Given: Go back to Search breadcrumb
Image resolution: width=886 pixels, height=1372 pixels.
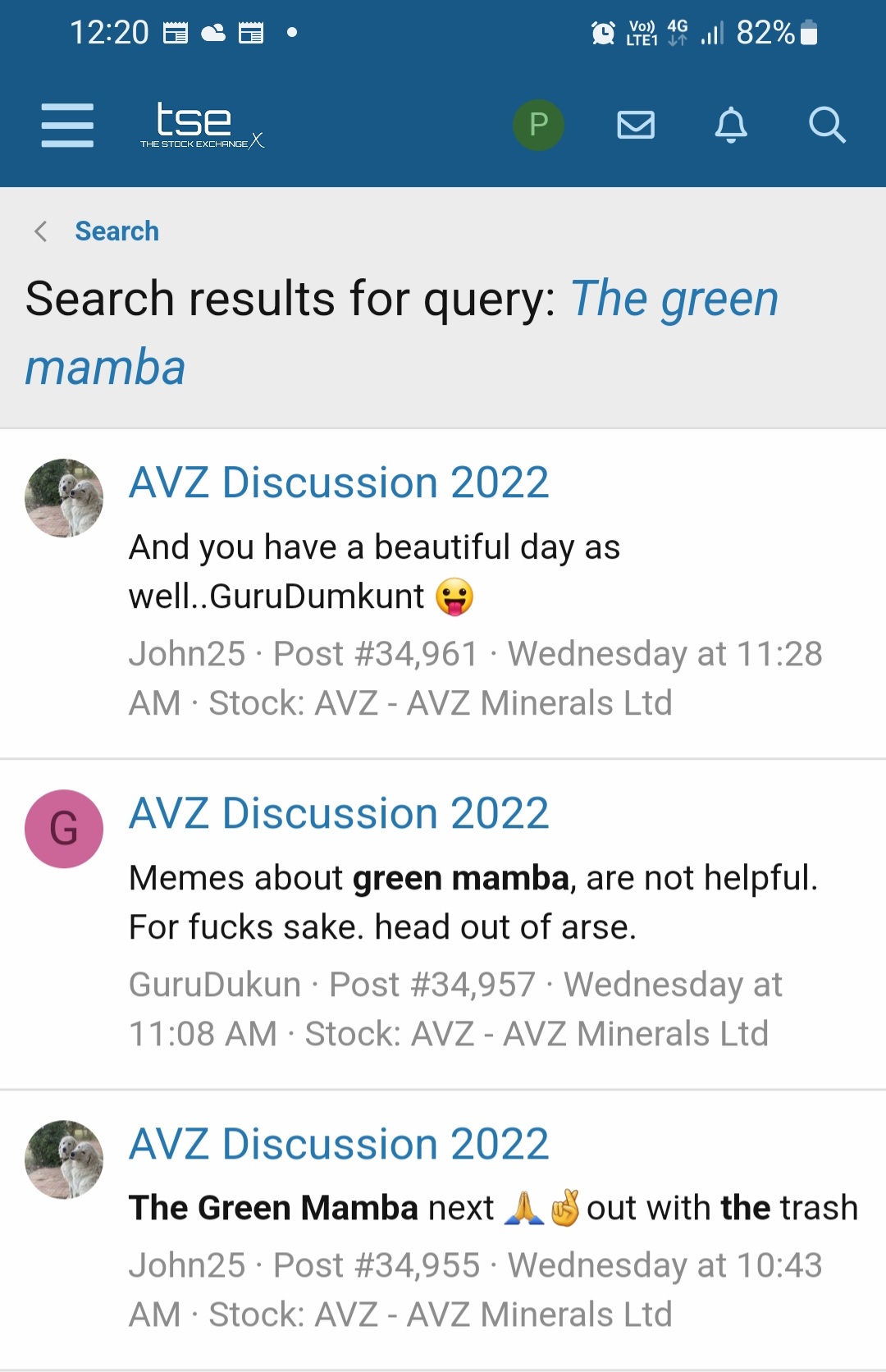Looking at the screenshot, I should coord(116,231).
